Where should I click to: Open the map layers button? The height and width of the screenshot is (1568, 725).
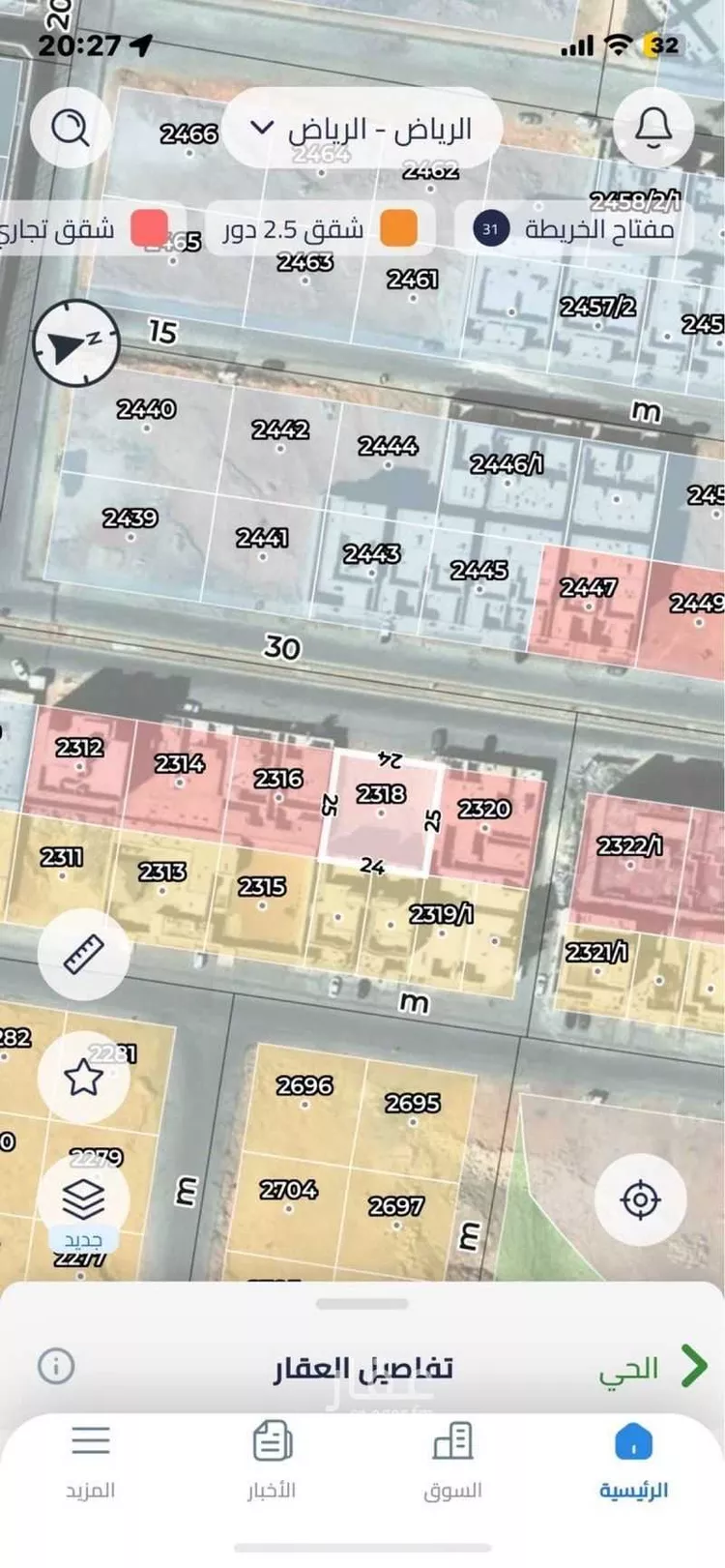tap(83, 1199)
